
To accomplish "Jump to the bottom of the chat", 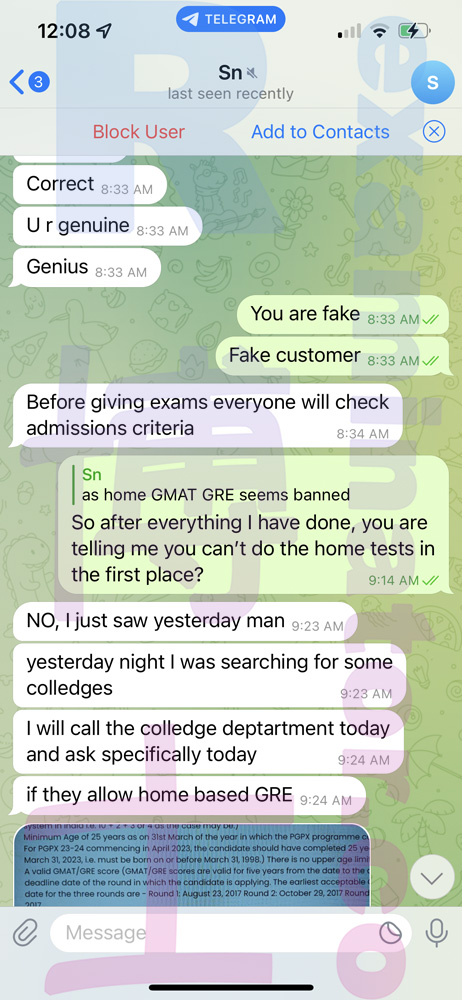I will click(x=431, y=878).
